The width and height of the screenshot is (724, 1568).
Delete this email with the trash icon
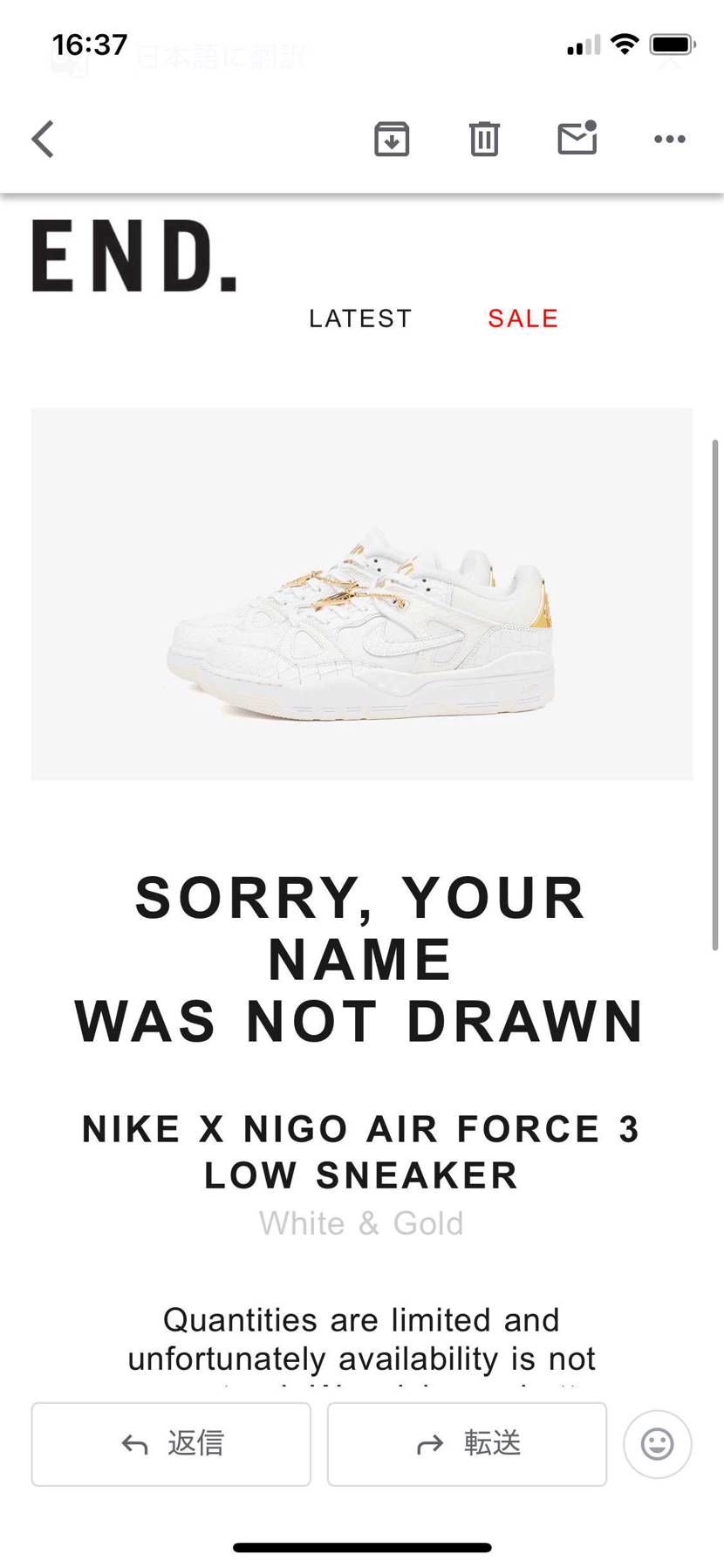(x=484, y=139)
